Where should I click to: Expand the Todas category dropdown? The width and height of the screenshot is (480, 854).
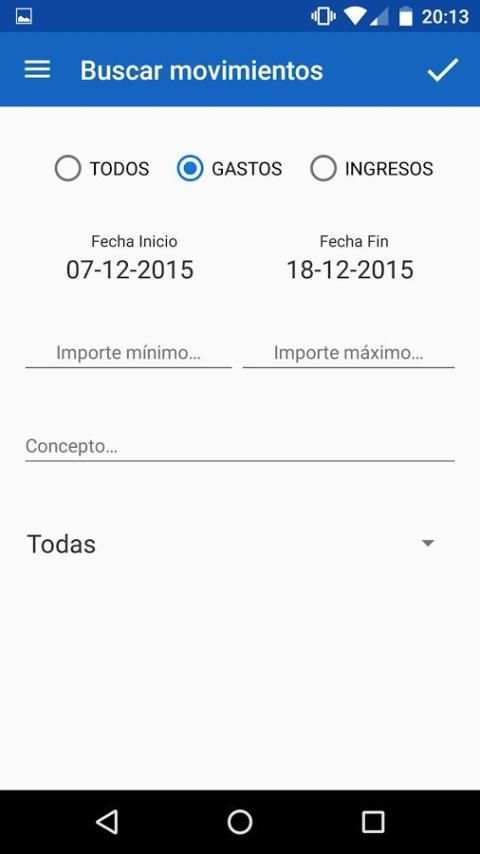233,544
